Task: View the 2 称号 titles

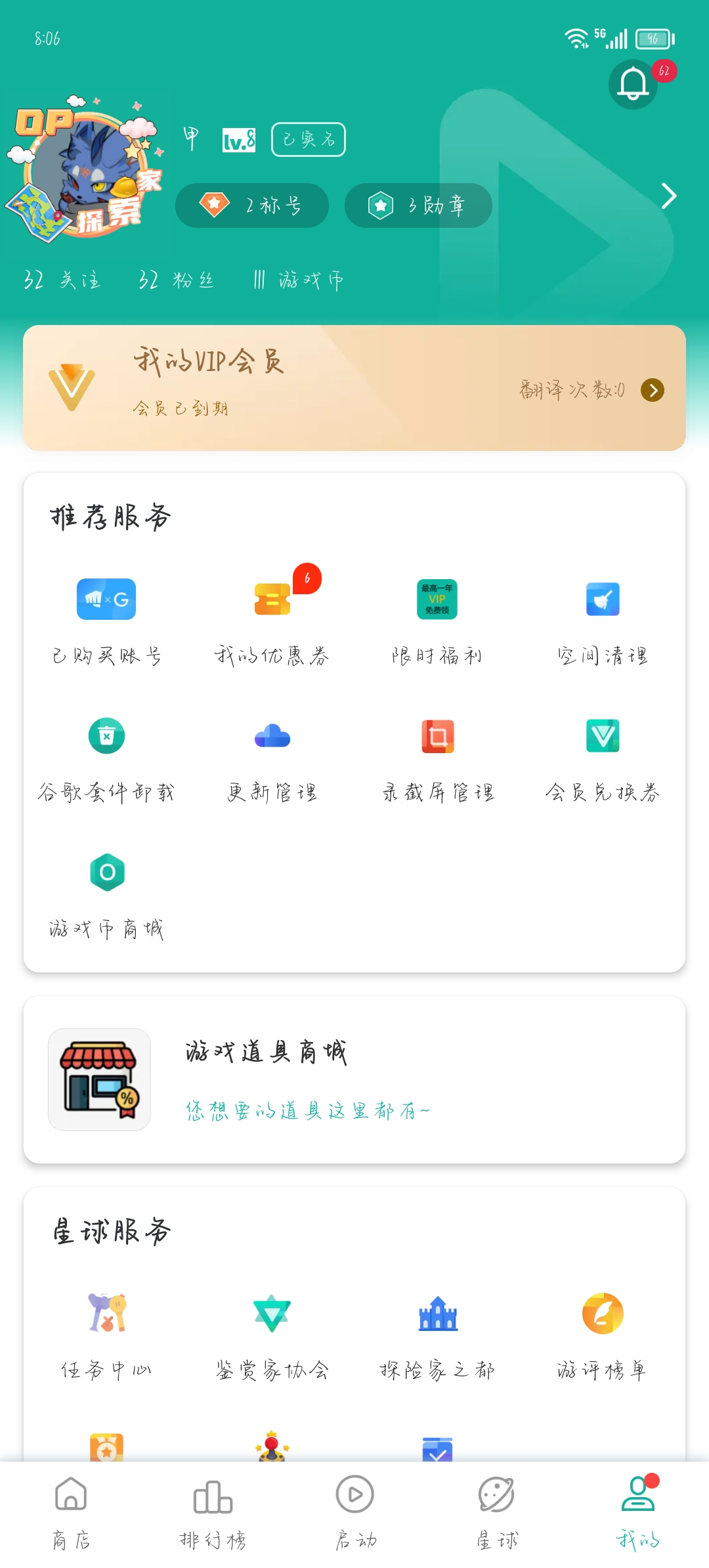Action: [252, 206]
